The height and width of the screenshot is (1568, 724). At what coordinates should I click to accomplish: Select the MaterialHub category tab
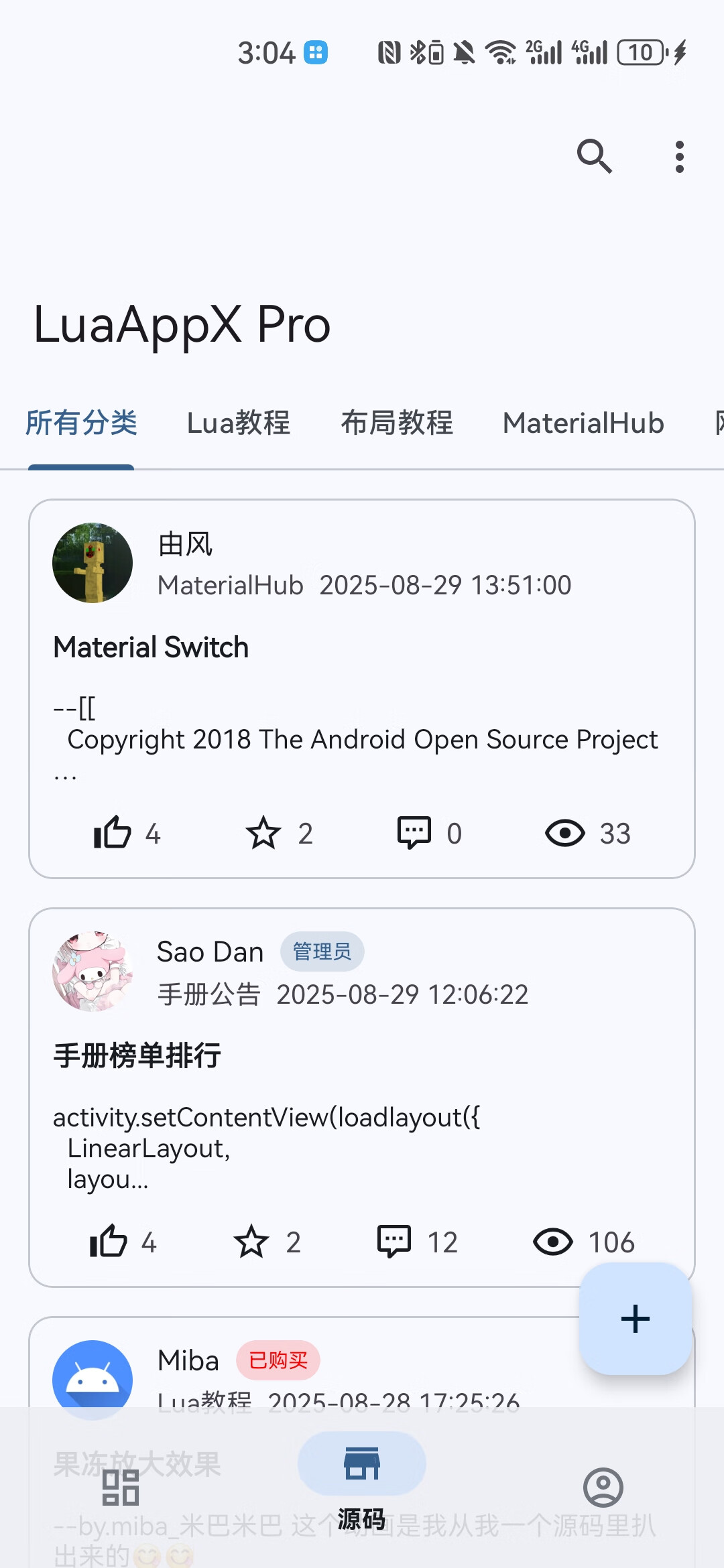(x=583, y=423)
